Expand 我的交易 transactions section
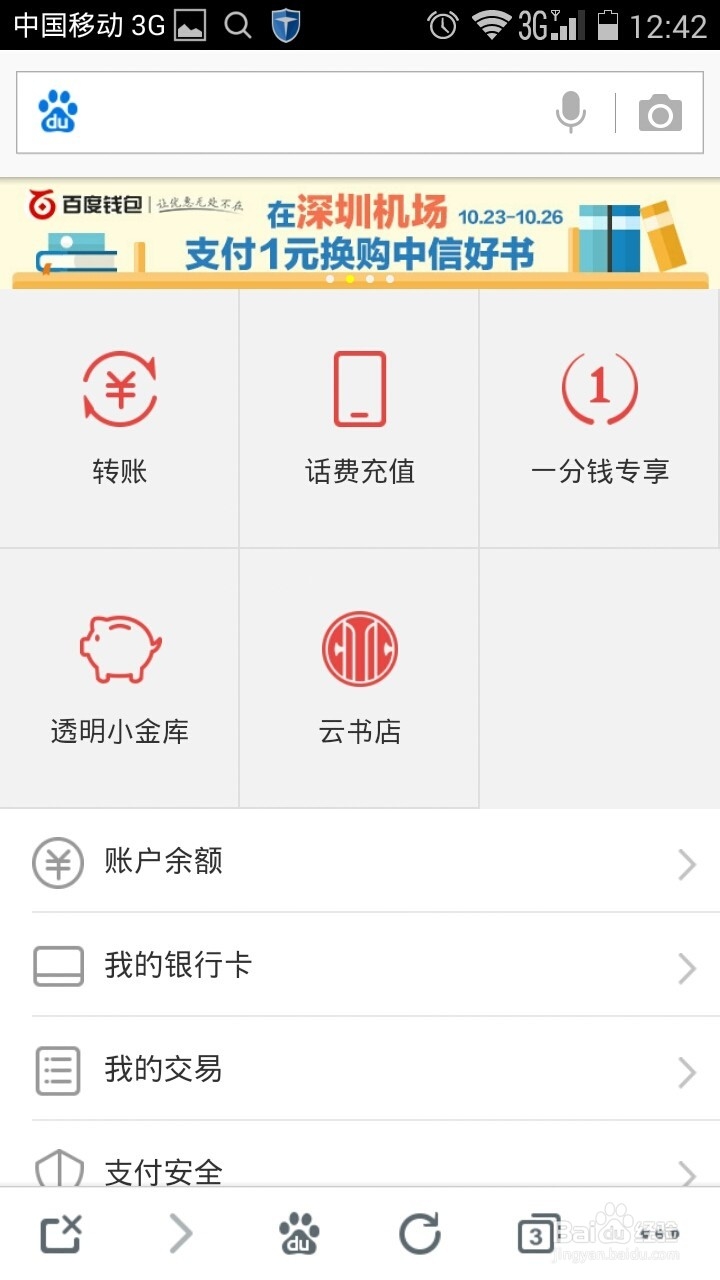Viewport: 720px width, 1280px height. coord(360,1070)
